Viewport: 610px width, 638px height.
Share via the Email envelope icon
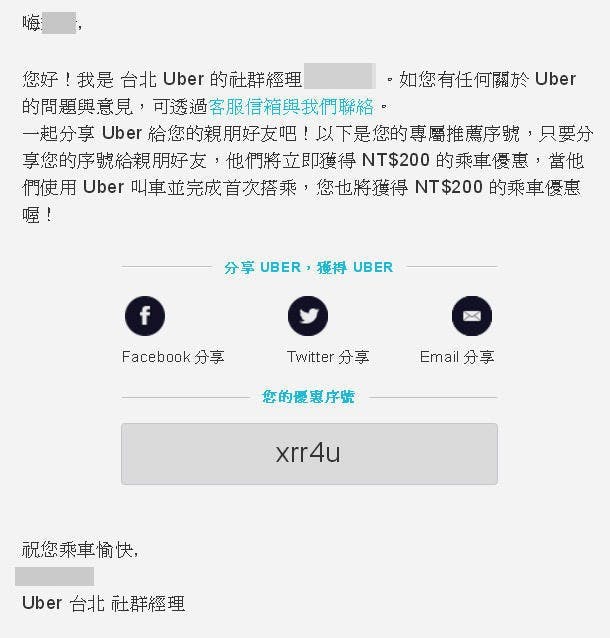click(471, 316)
